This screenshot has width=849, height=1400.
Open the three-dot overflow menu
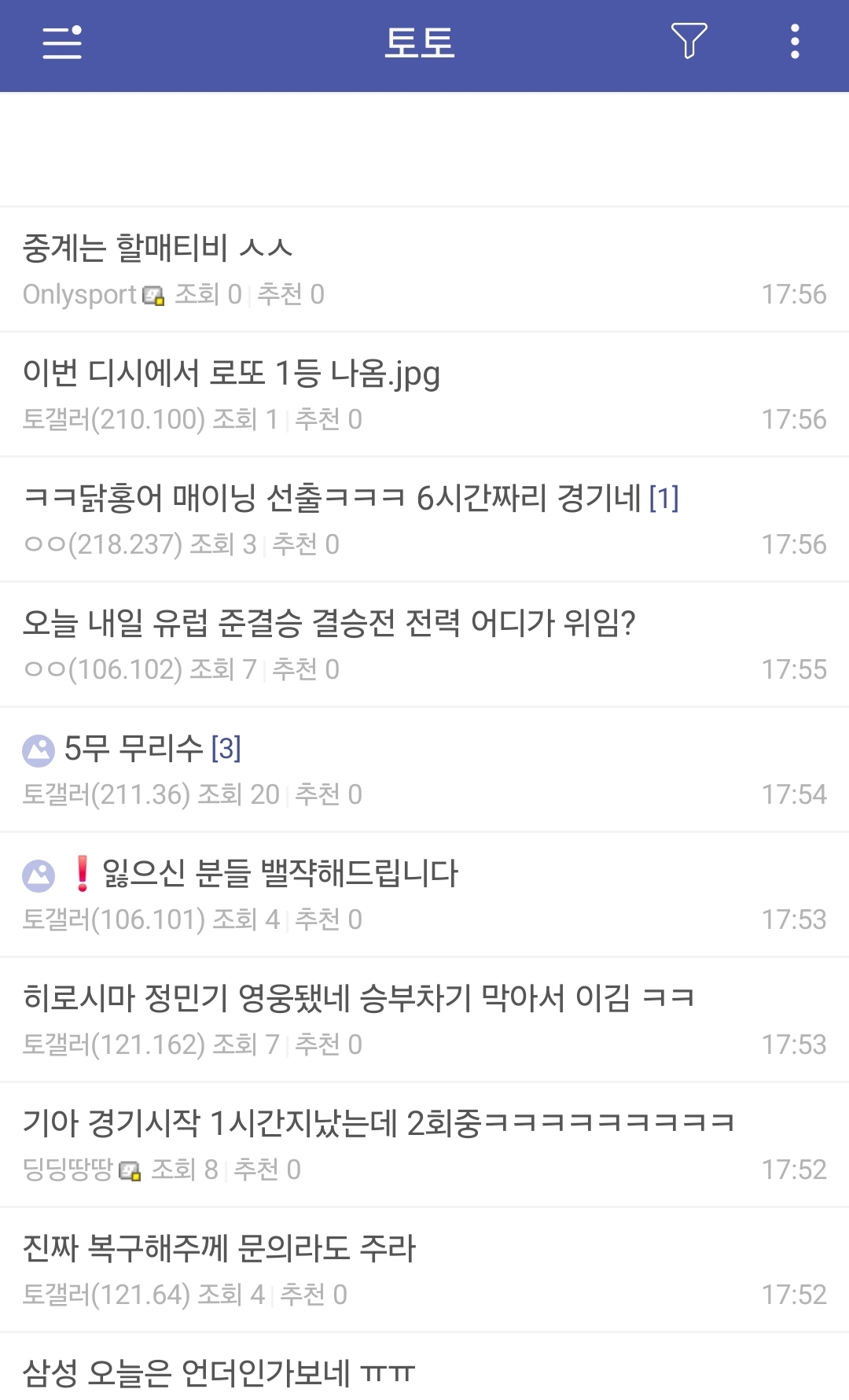point(795,42)
